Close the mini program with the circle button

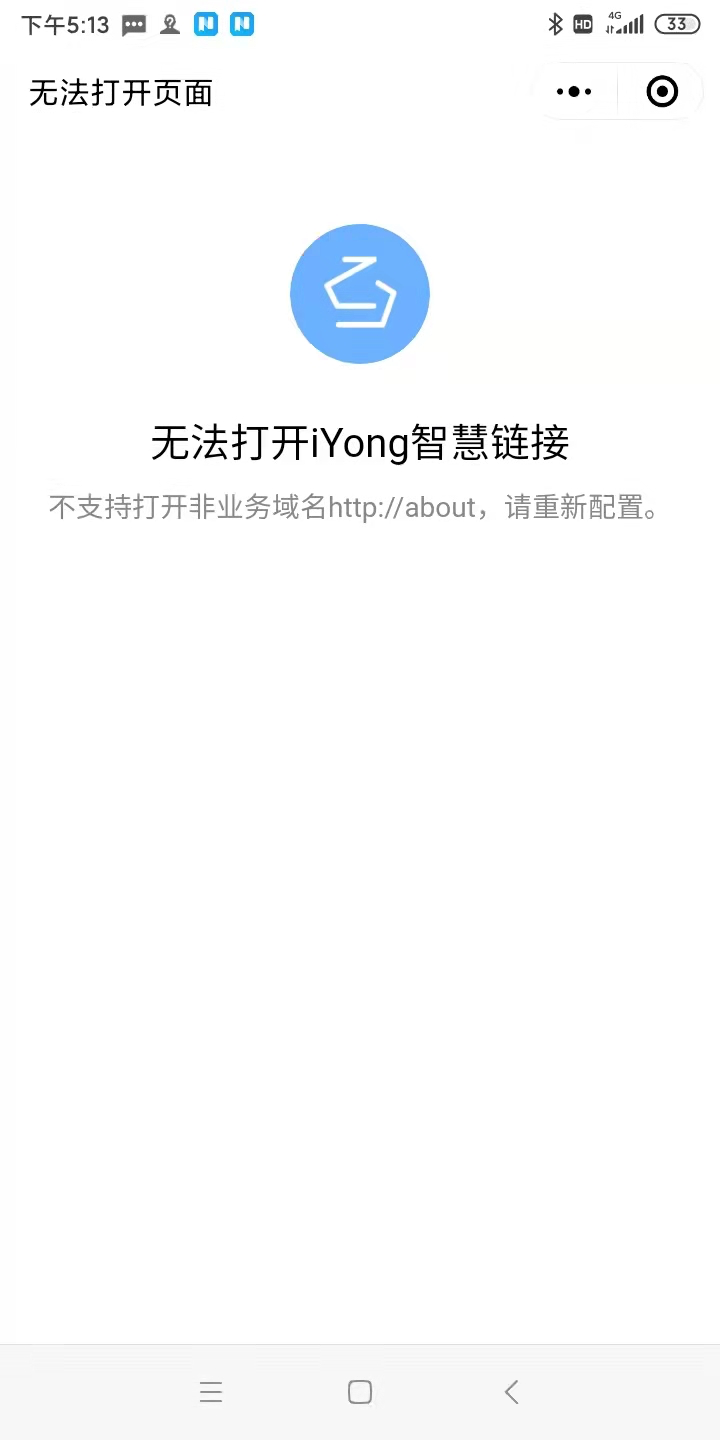662,92
